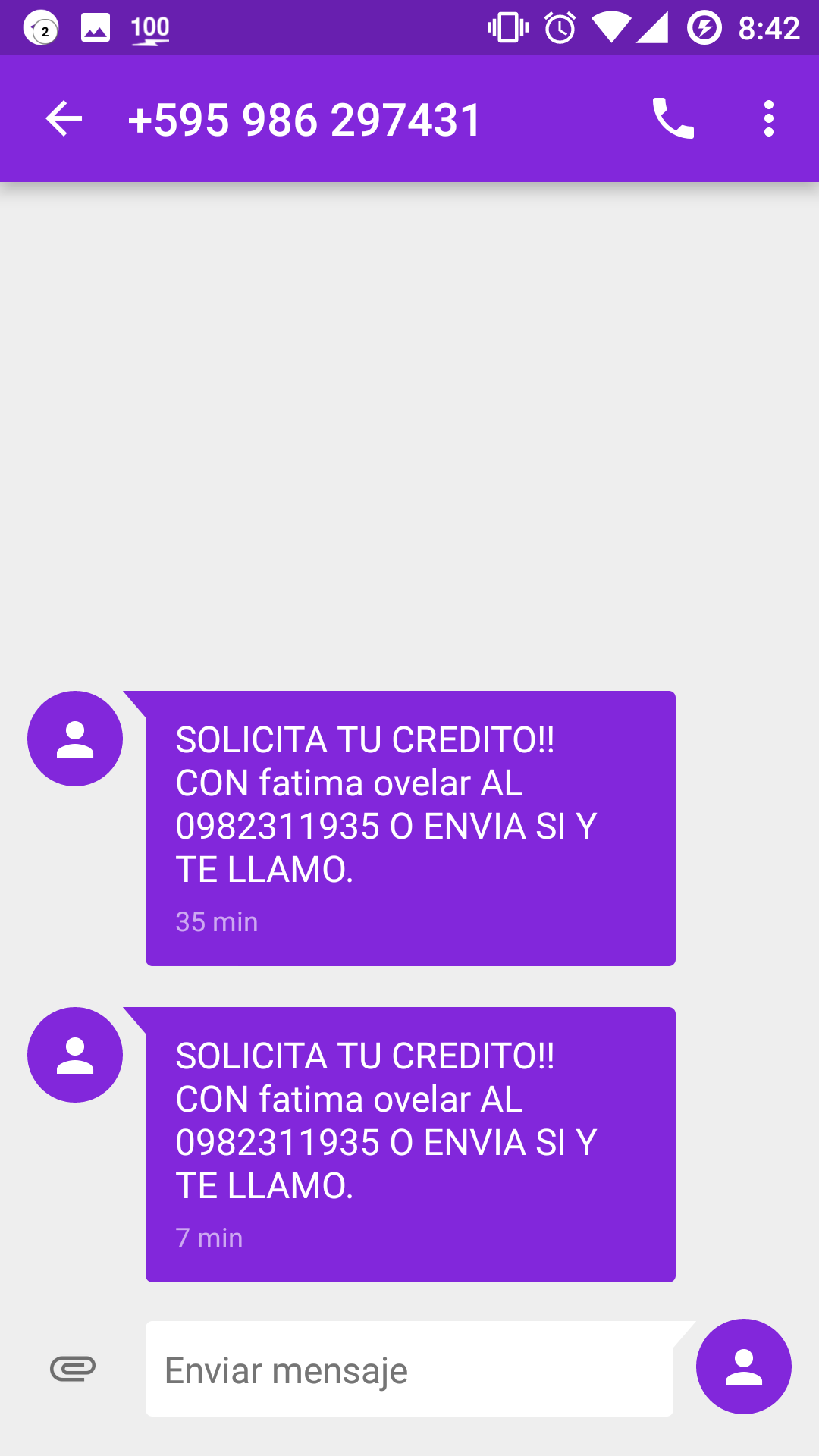Go back to the conversation list
The image size is (819, 1456).
(64, 119)
